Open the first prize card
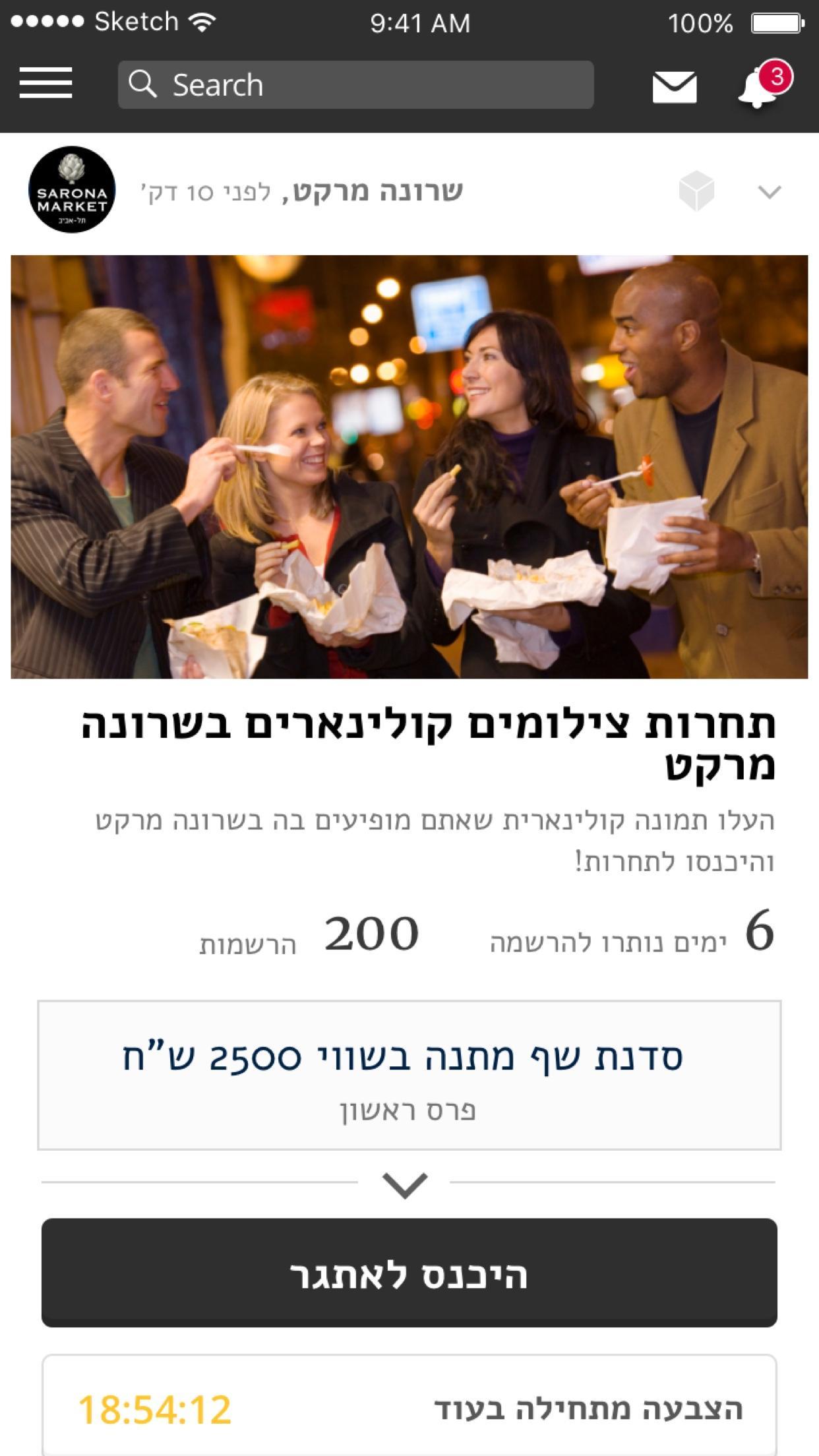The width and height of the screenshot is (819, 1456). [409, 1075]
